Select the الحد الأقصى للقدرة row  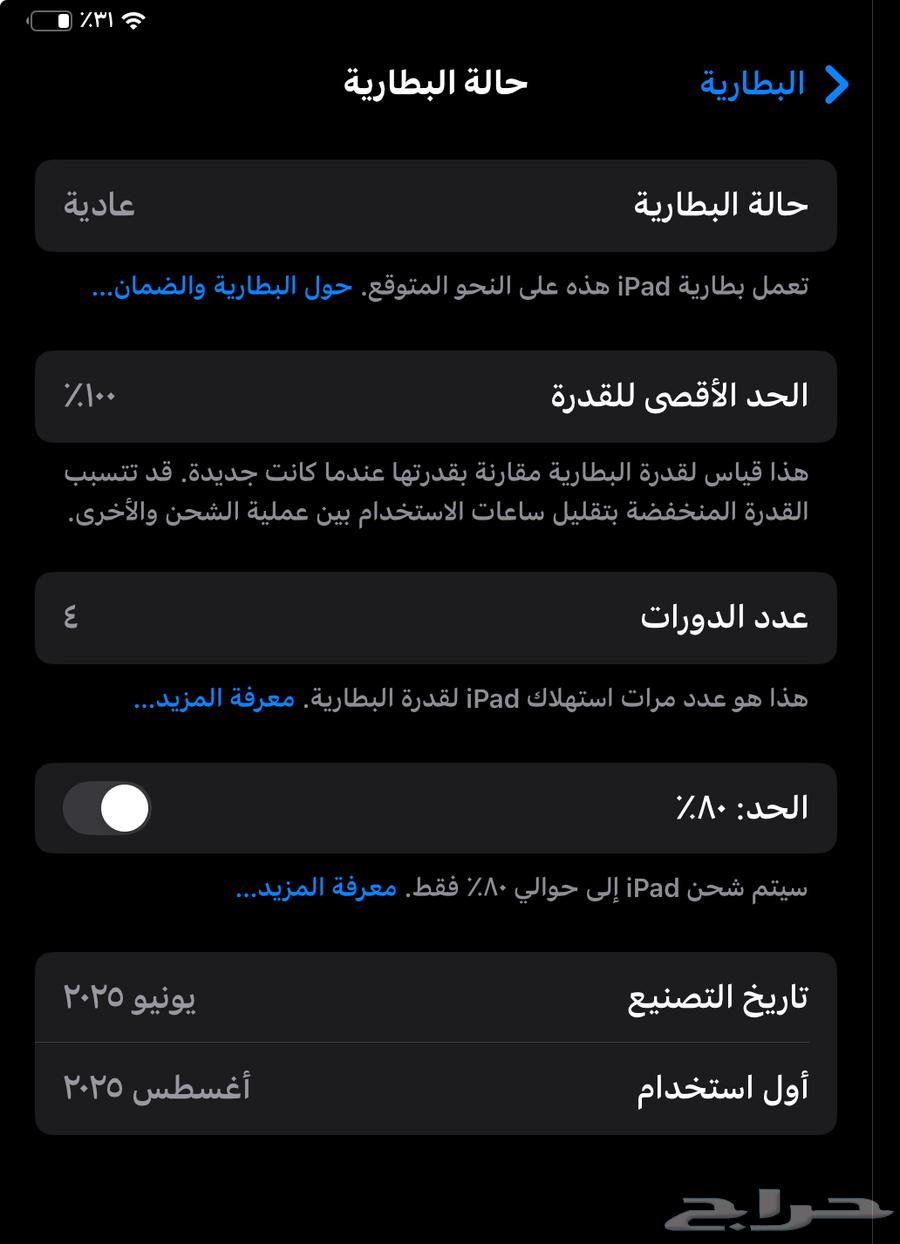[x=436, y=396]
